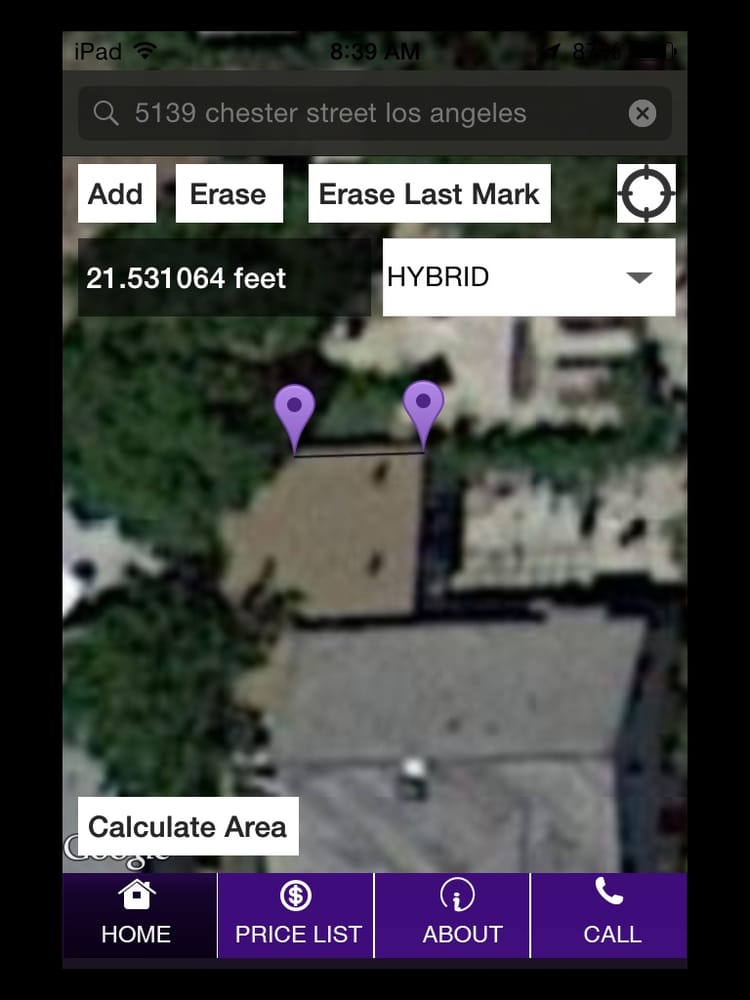Tap the magnifying glass search icon
The image size is (750, 1000).
[x=105, y=113]
